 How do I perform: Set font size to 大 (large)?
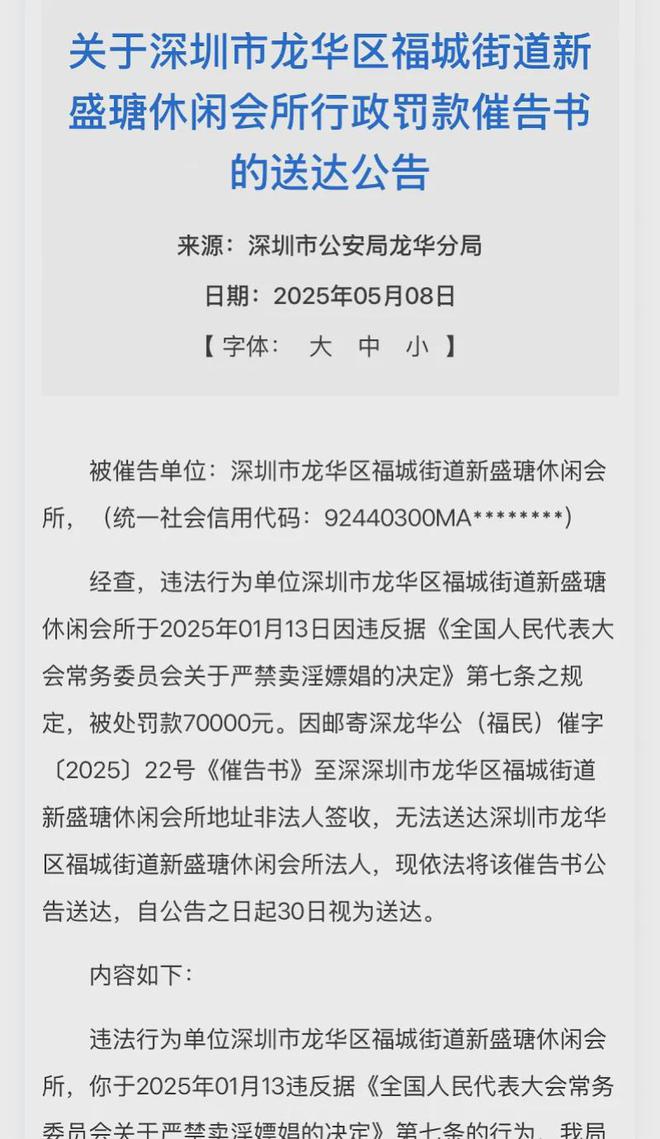pos(320,346)
